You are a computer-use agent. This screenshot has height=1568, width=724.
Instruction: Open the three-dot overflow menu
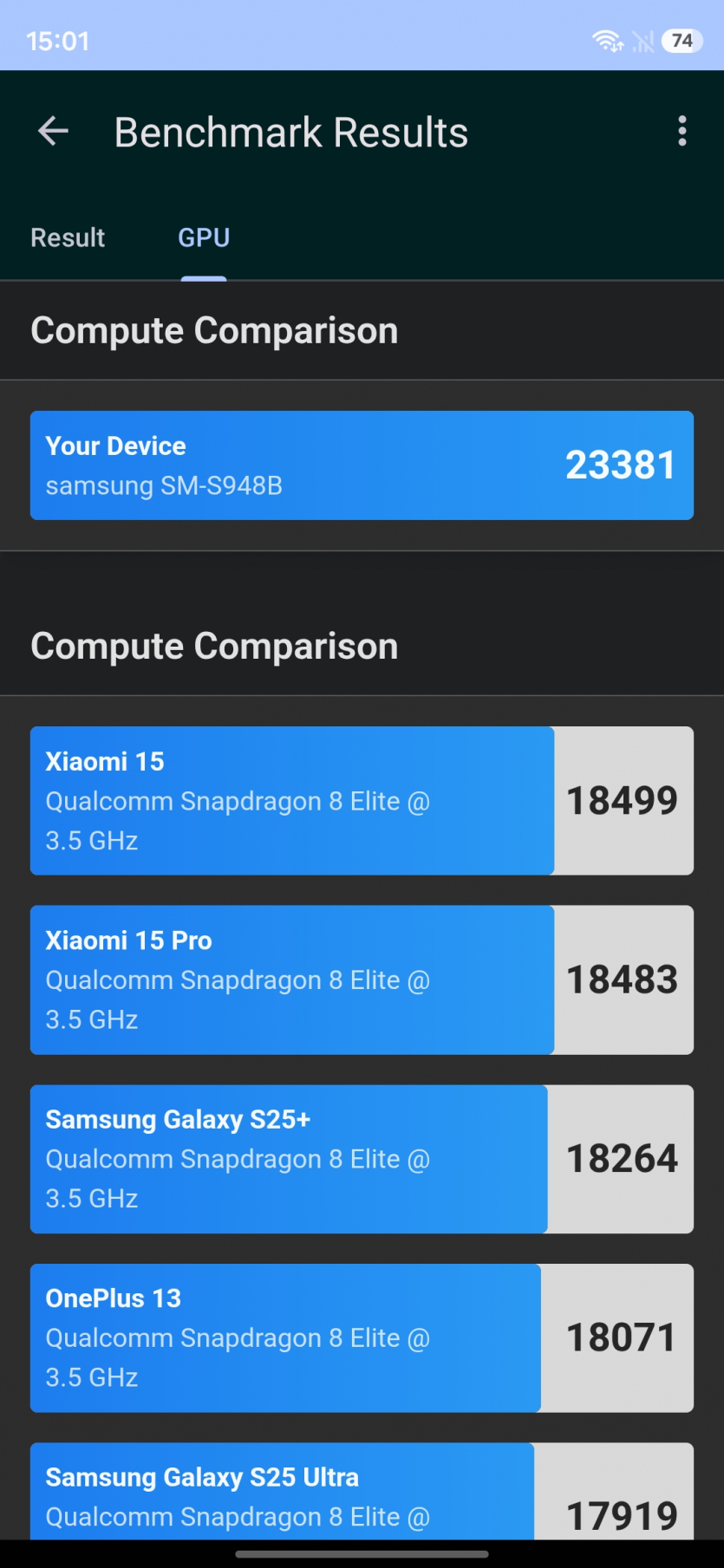coord(682,132)
